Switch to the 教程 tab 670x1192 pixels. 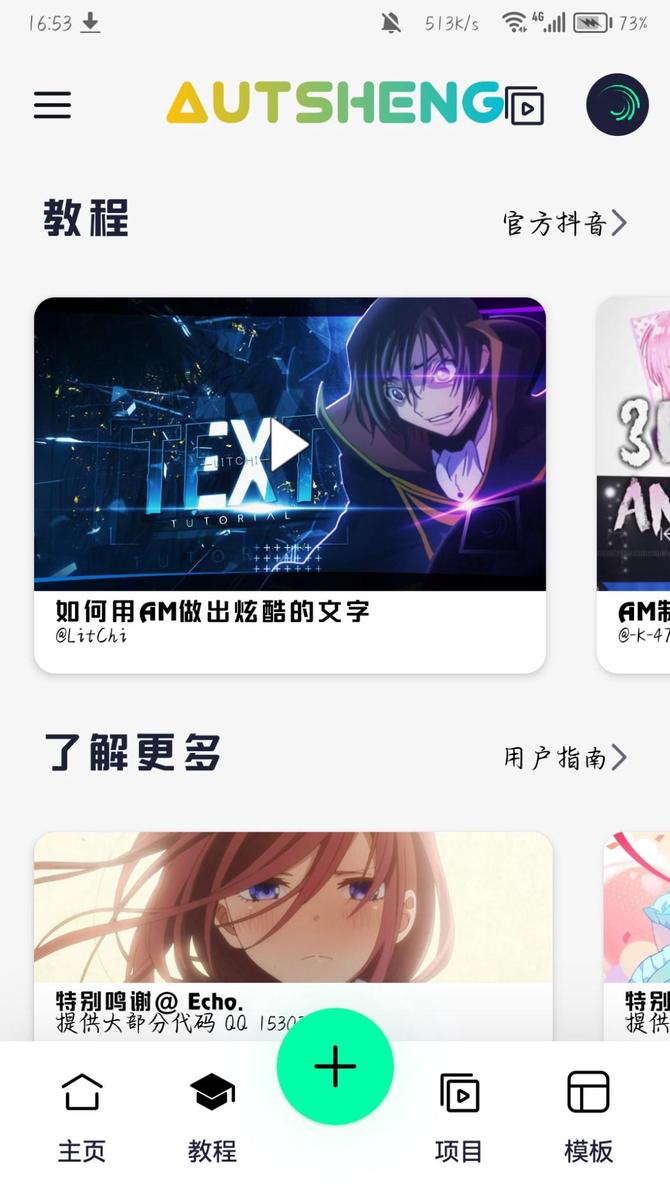point(212,1117)
